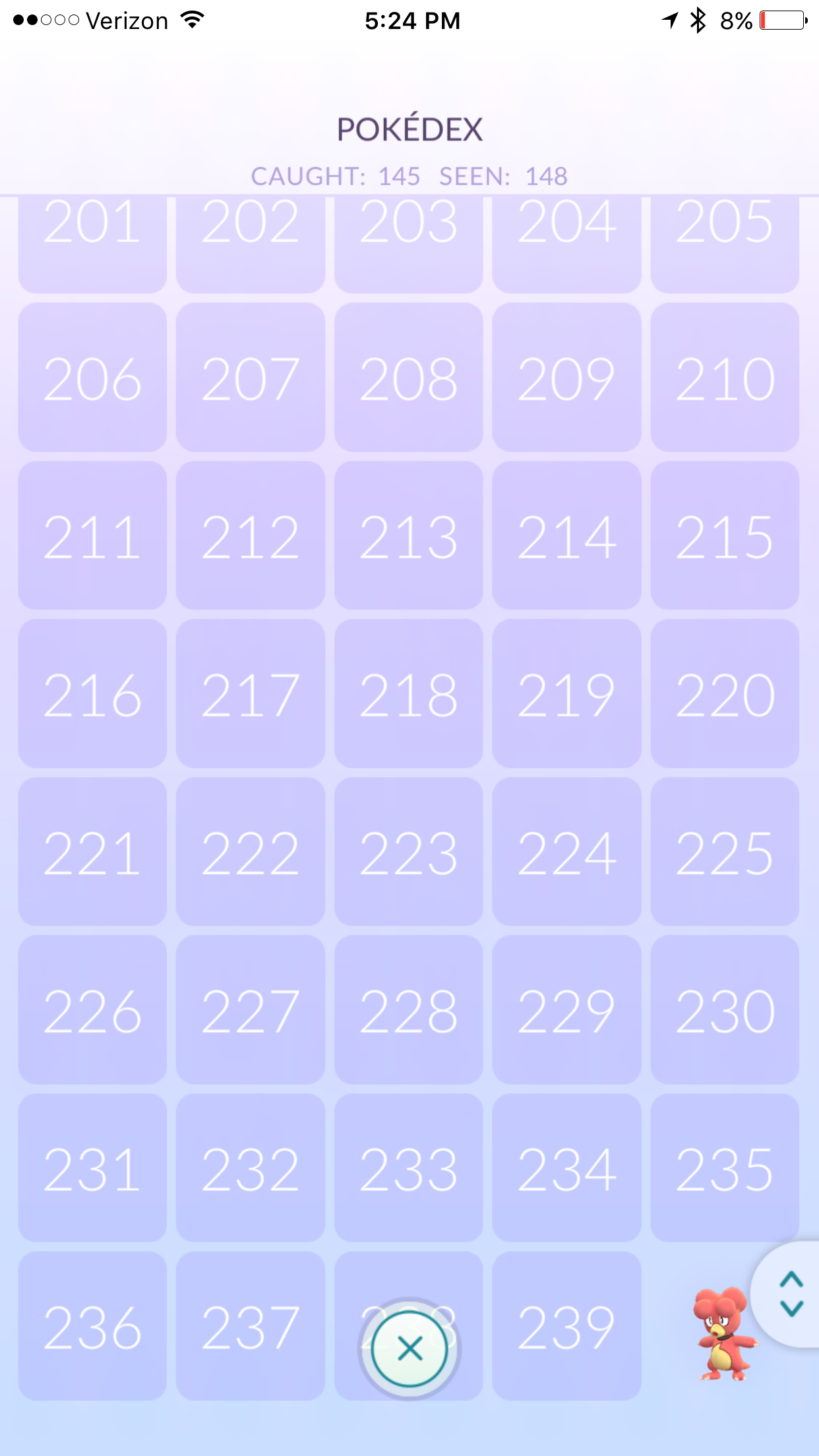Tap slot 218 in the grid

coord(409,693)
